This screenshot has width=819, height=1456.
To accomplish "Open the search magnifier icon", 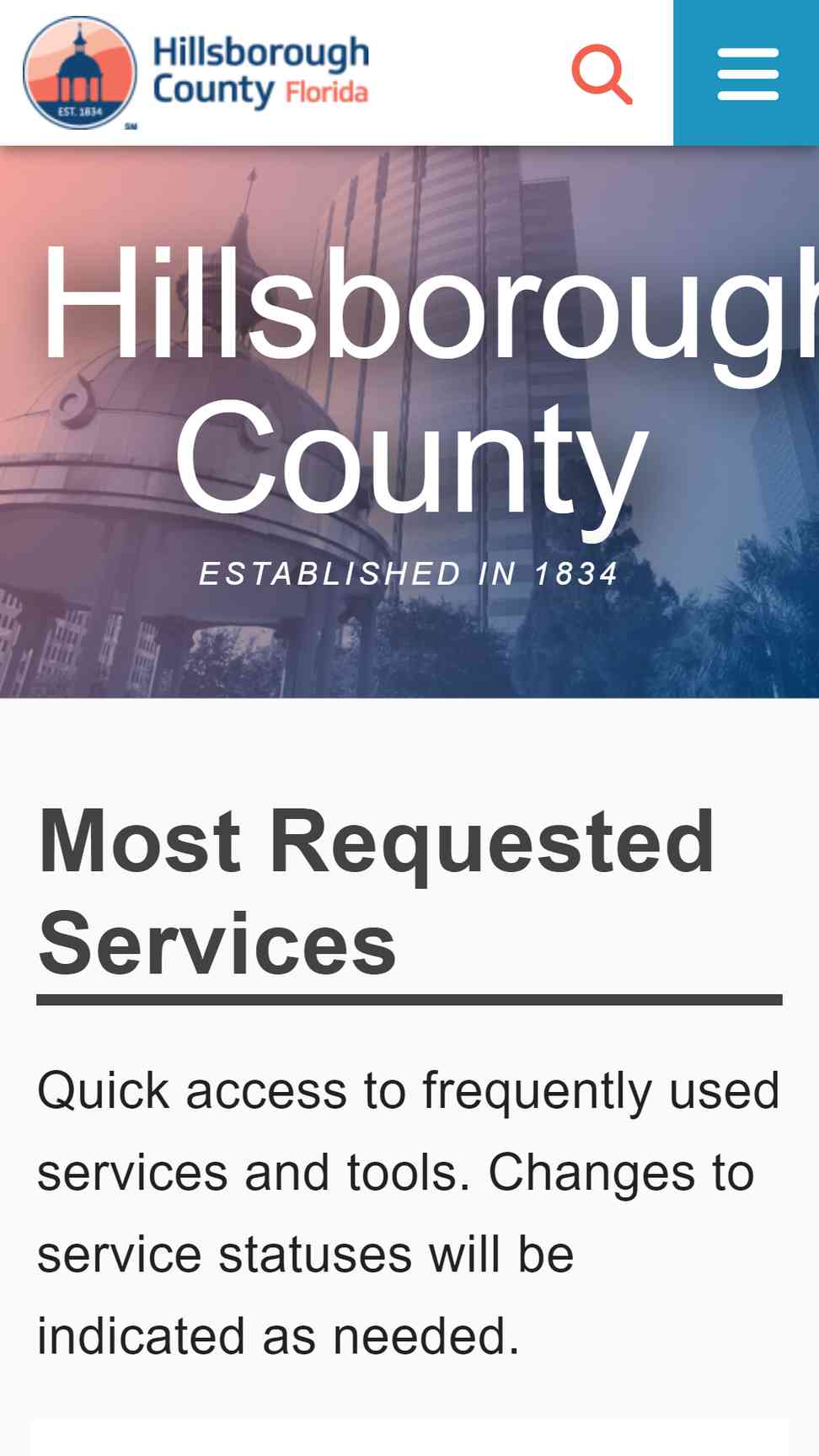I will click(602, 74).
